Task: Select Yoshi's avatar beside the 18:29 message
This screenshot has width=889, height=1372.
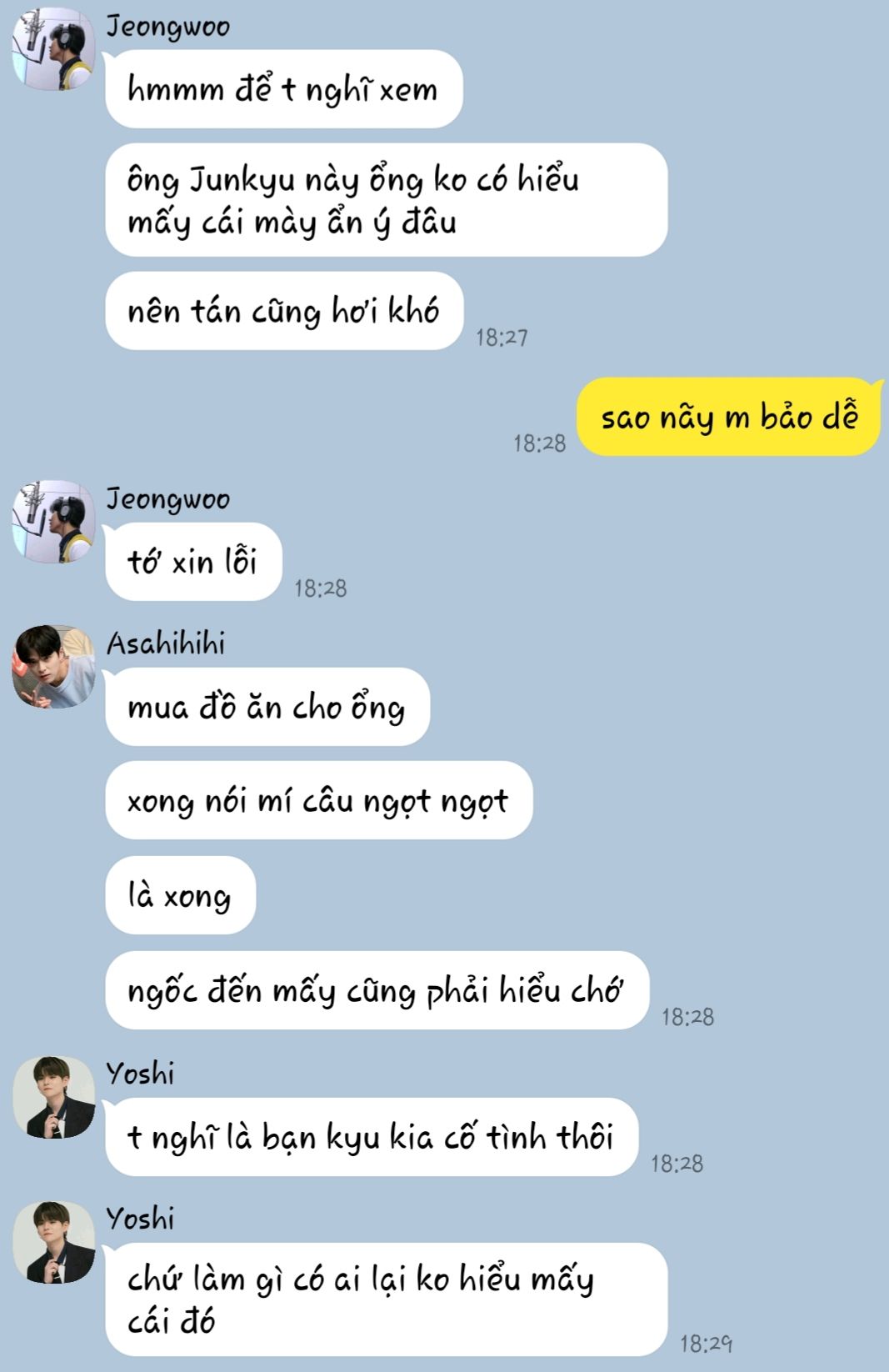Action: (x=54, y=1242)
